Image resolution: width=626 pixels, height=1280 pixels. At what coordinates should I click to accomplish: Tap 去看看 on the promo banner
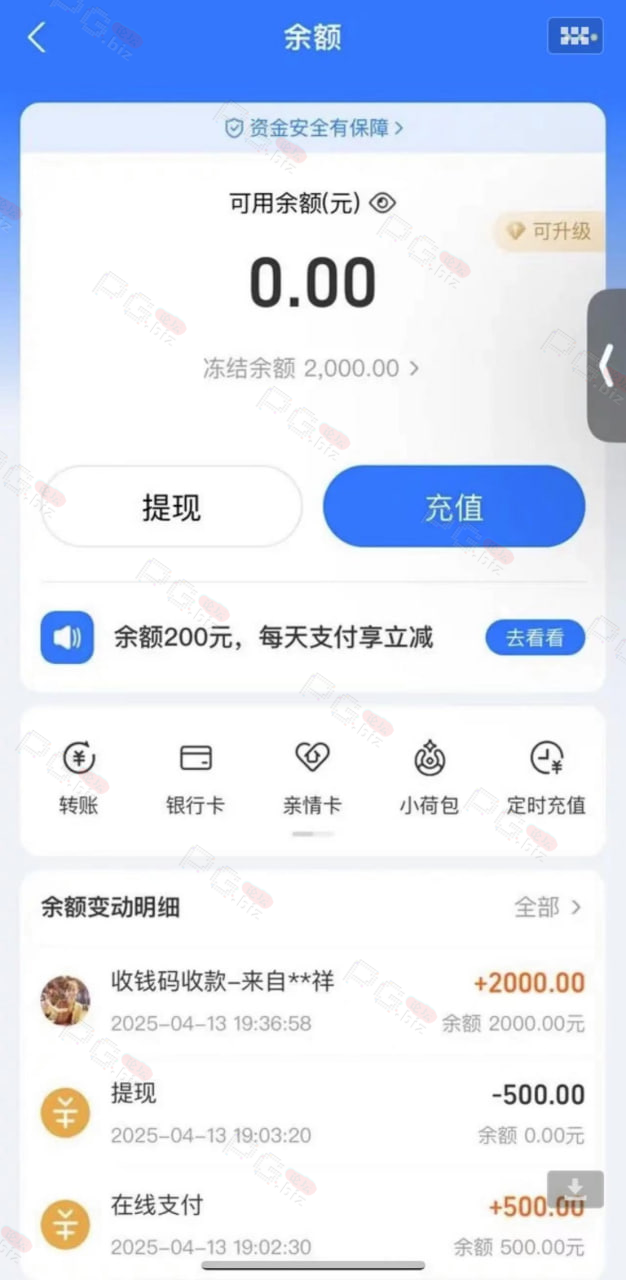tap(535, 638)
